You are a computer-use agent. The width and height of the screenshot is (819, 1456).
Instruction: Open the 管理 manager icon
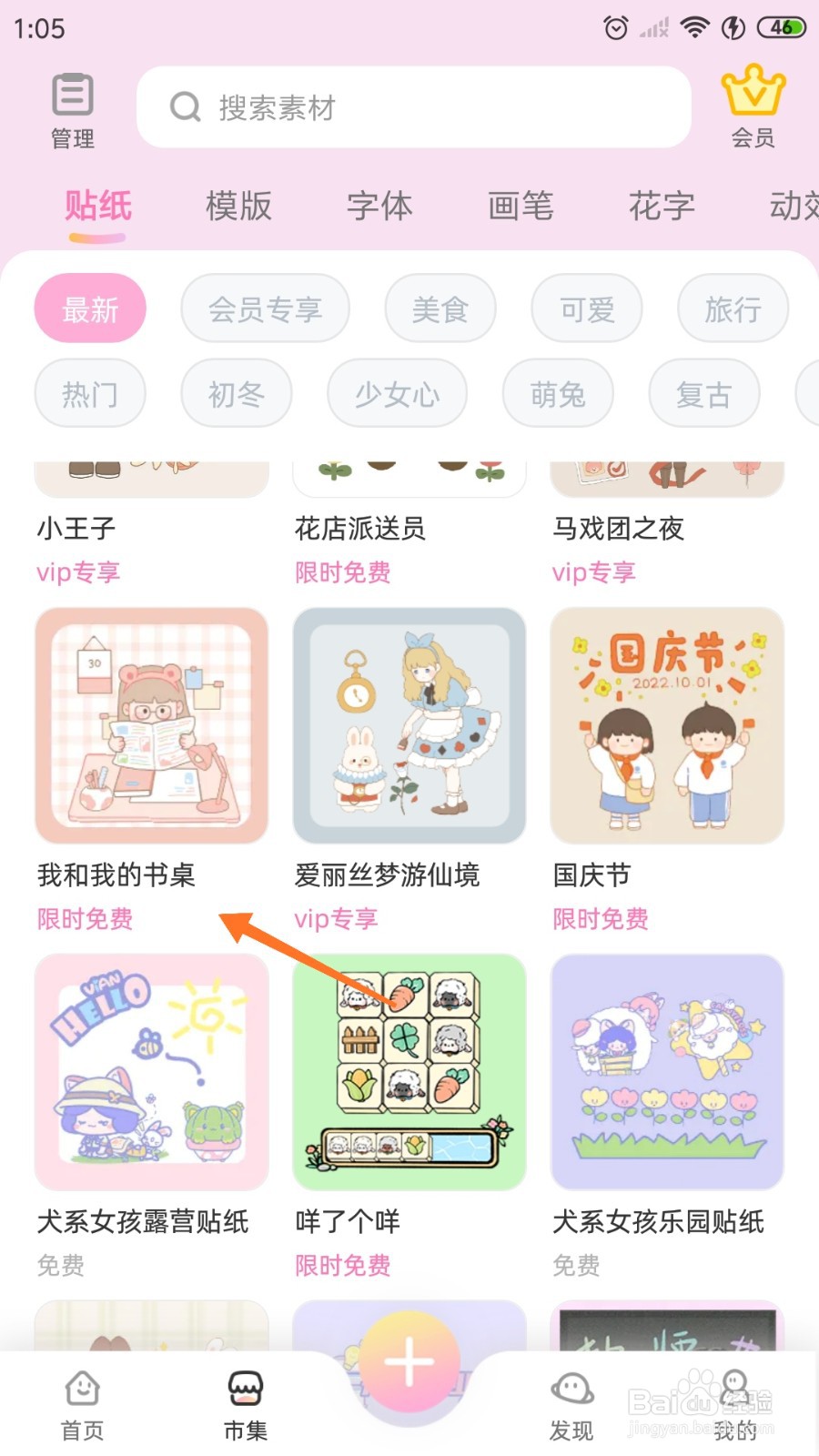(72, 108)
